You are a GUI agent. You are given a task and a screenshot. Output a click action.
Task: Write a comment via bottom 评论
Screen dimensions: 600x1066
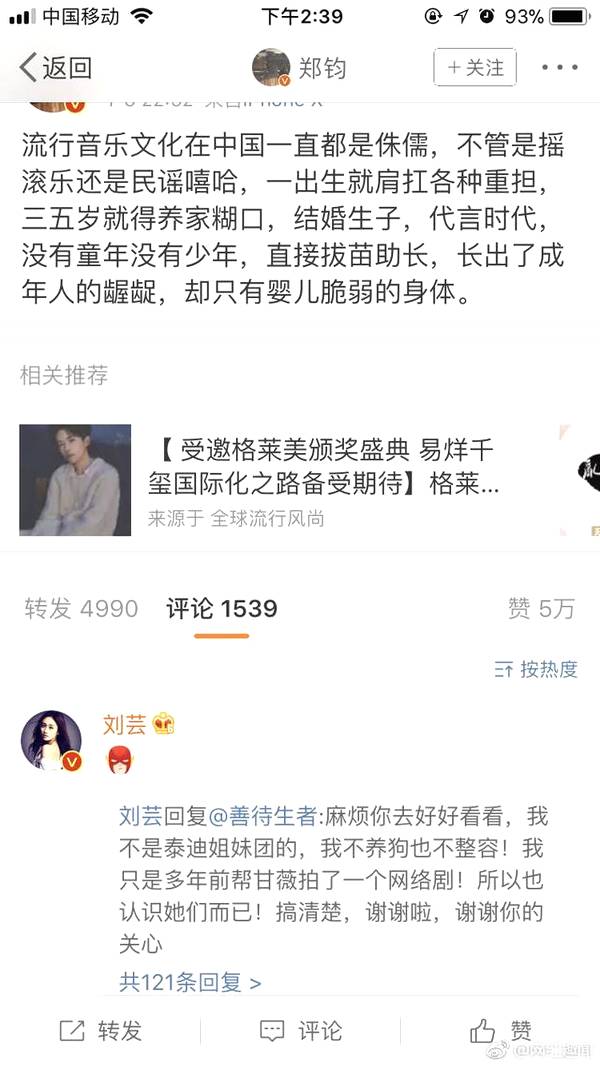tap(300, 1030)
